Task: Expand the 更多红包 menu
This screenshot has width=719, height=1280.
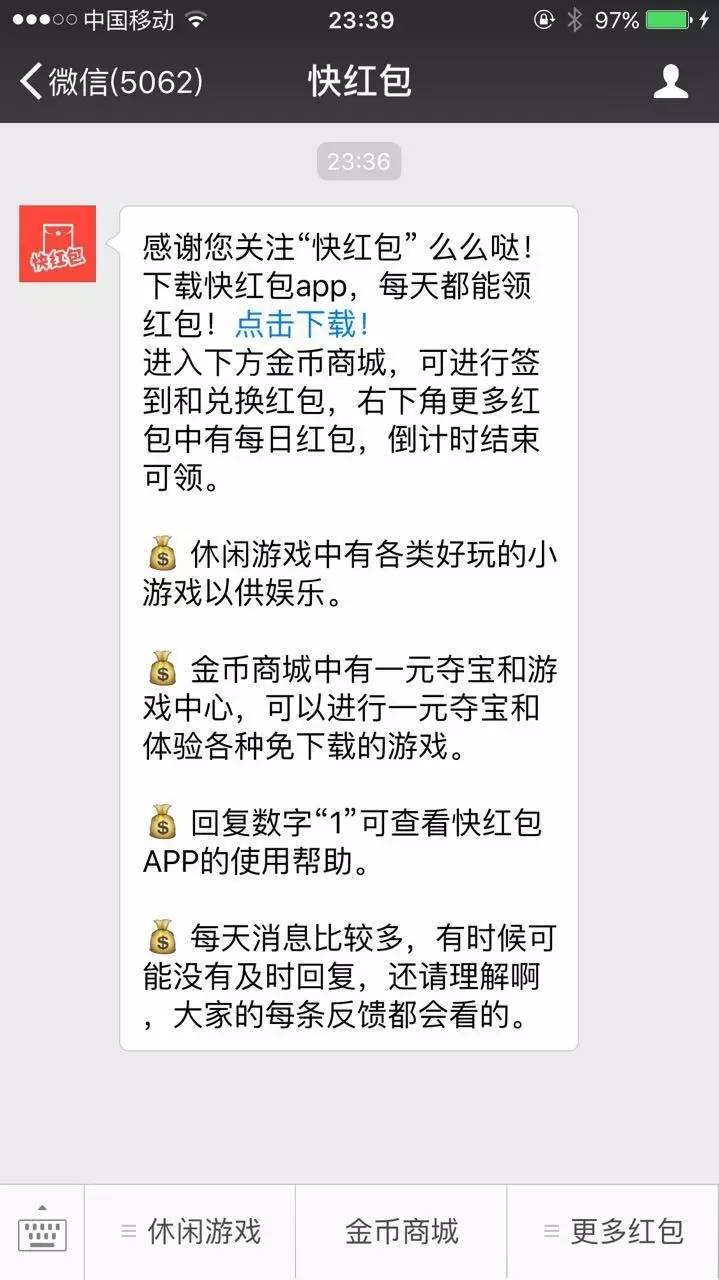Action: pyautogui.click(x=613, y=1232)
